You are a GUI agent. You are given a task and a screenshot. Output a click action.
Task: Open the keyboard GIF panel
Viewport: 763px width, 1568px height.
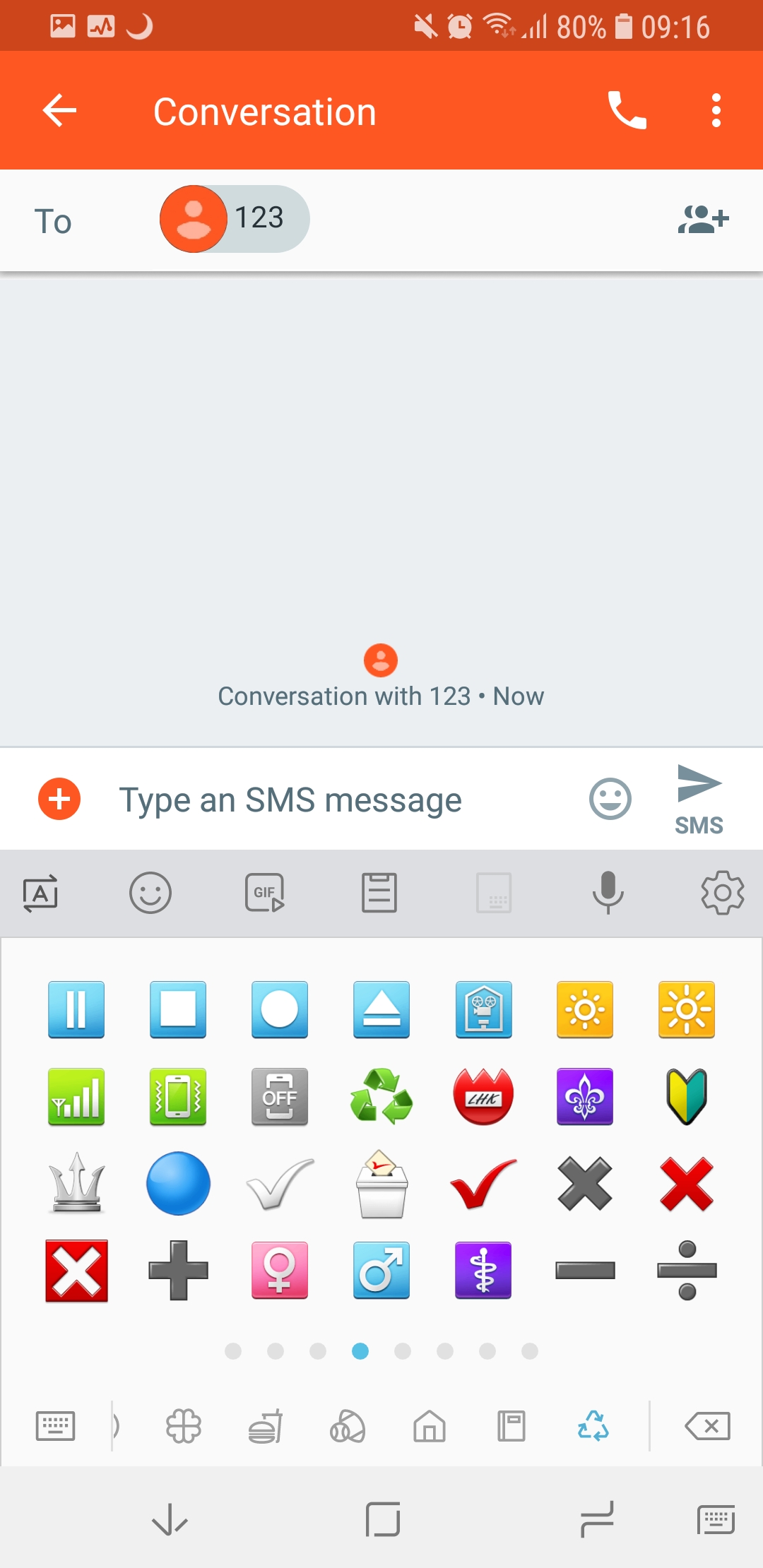(265, 893)
